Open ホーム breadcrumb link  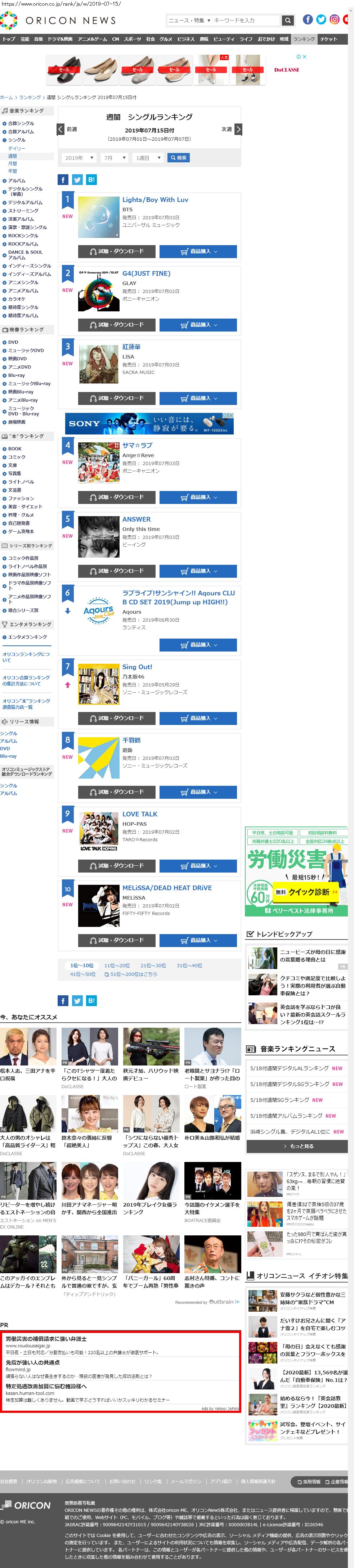pyautogui.click(x=6, y=98)
